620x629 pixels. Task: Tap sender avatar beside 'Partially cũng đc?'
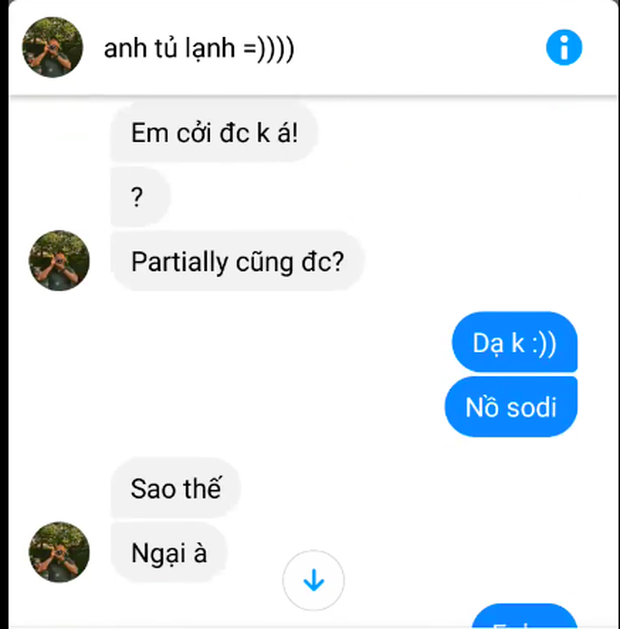pos(59,261)
